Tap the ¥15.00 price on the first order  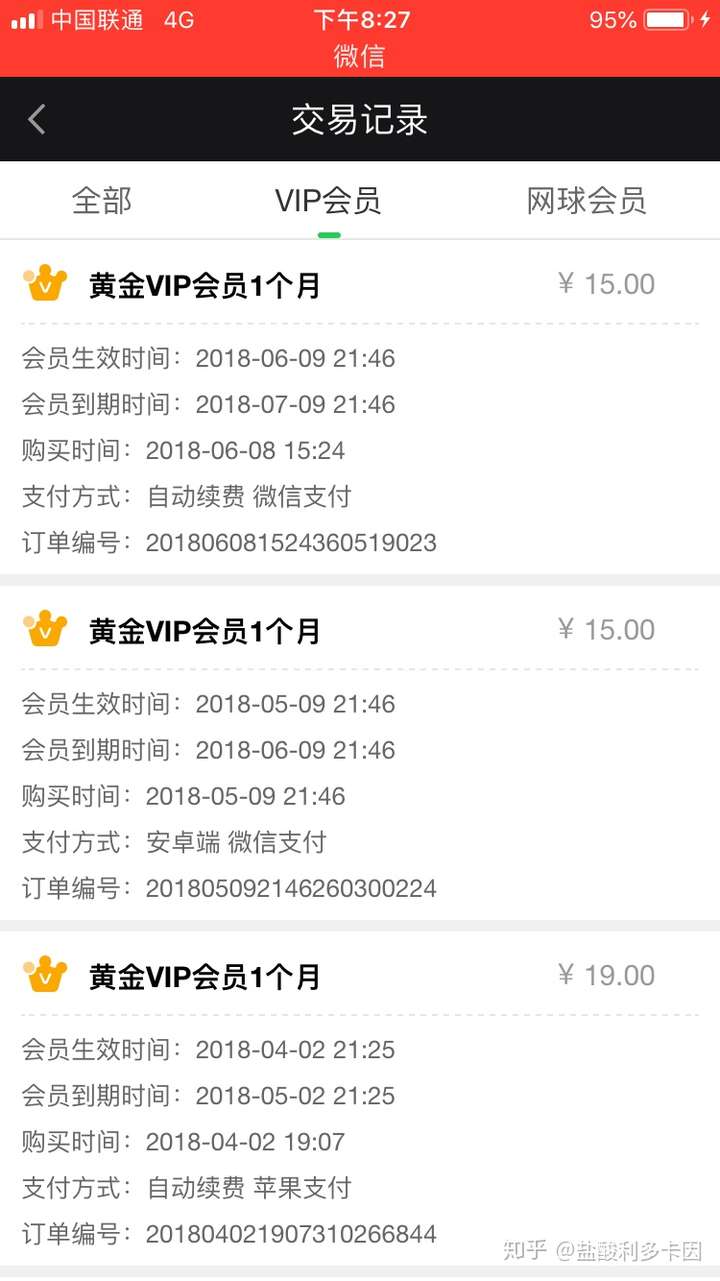[x=611, y=283]
